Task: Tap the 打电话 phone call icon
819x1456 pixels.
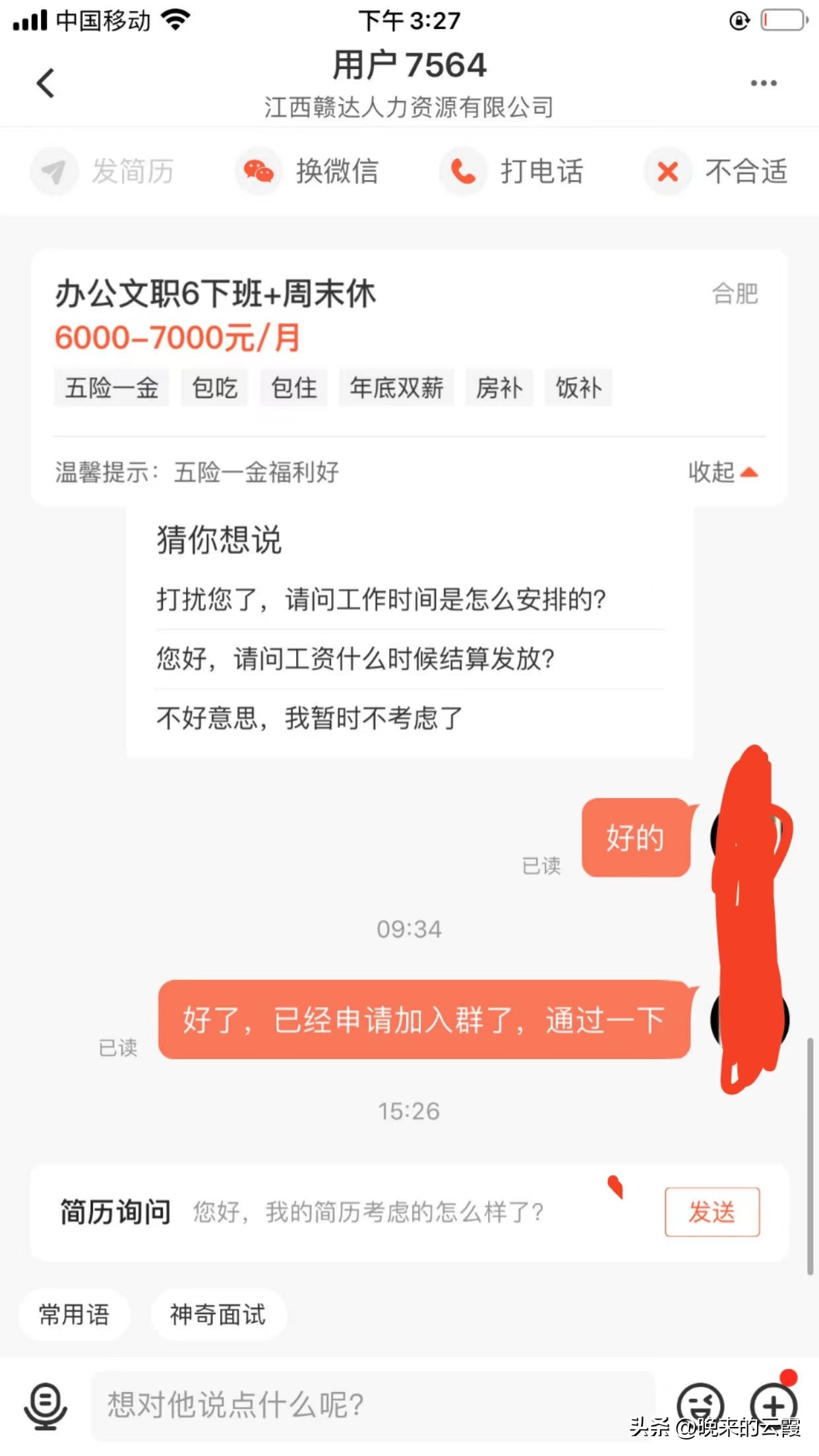Action: tap(463, 171)
